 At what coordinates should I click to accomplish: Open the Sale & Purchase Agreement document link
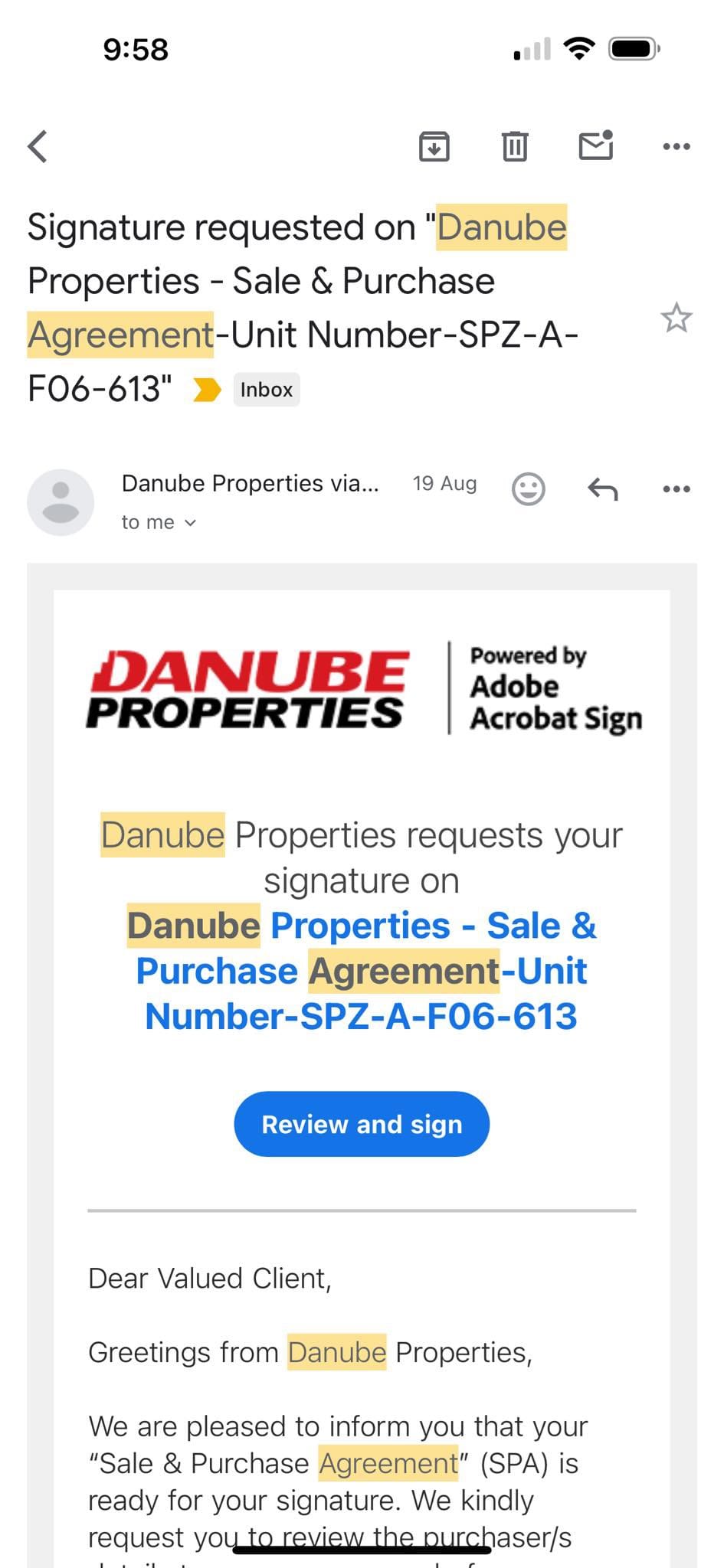pos(362,971)
